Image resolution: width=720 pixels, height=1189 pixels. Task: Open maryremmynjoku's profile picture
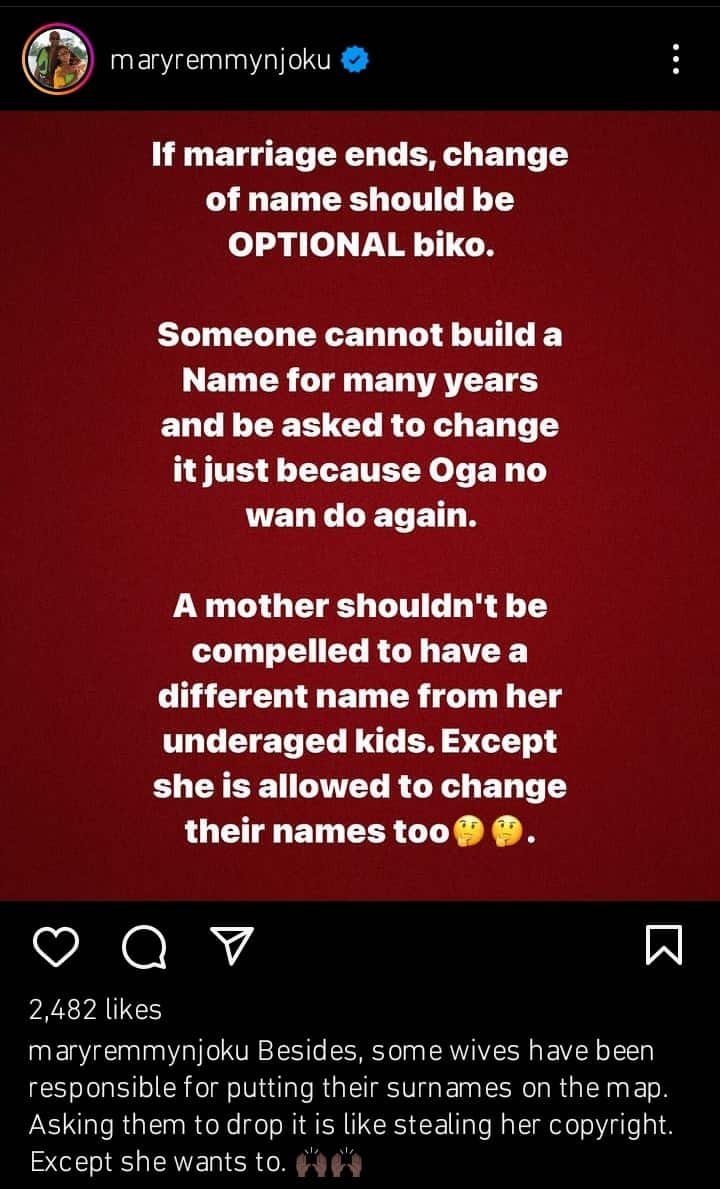point(57,58)
